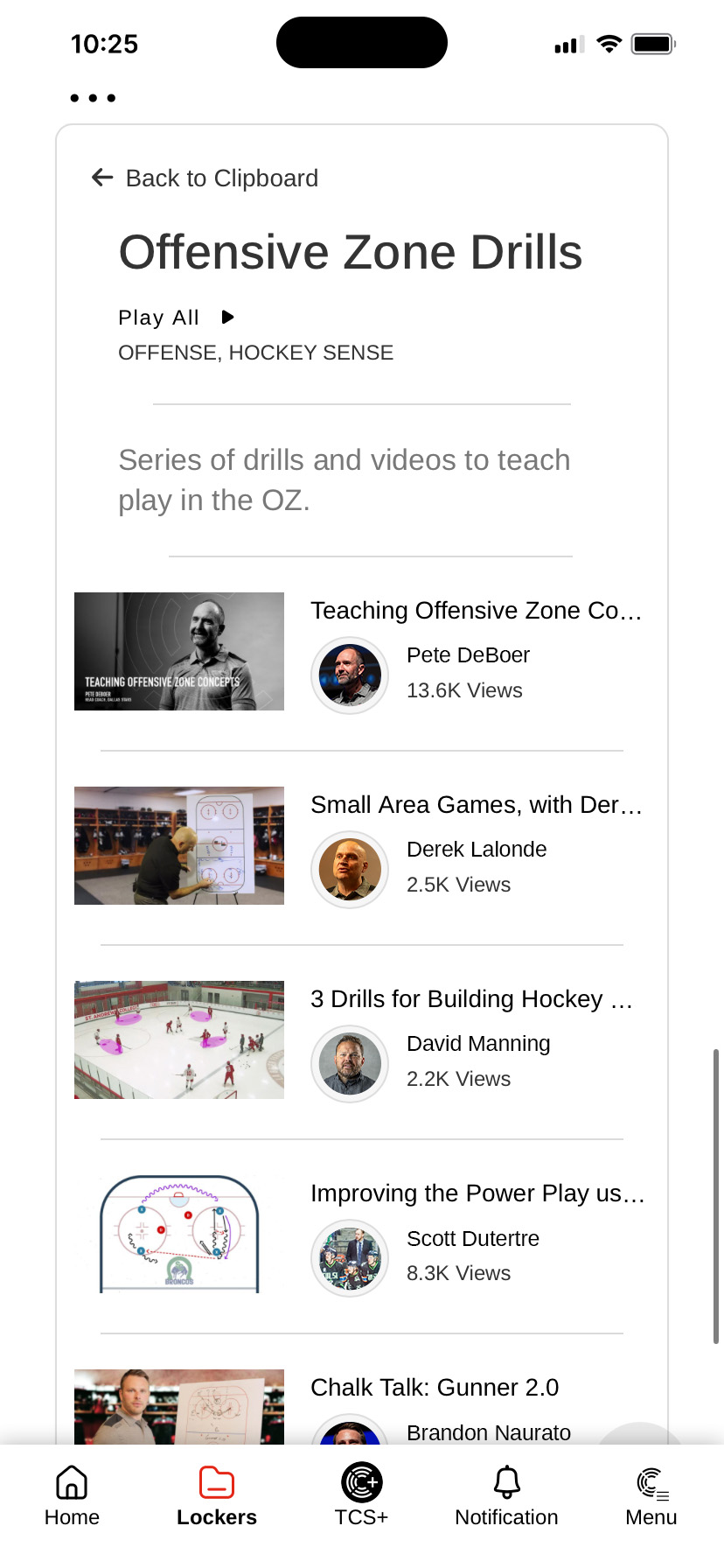This screenshot has height=1568, width=724.
Task: Open the Notification tab
Action: (506, 1496)
